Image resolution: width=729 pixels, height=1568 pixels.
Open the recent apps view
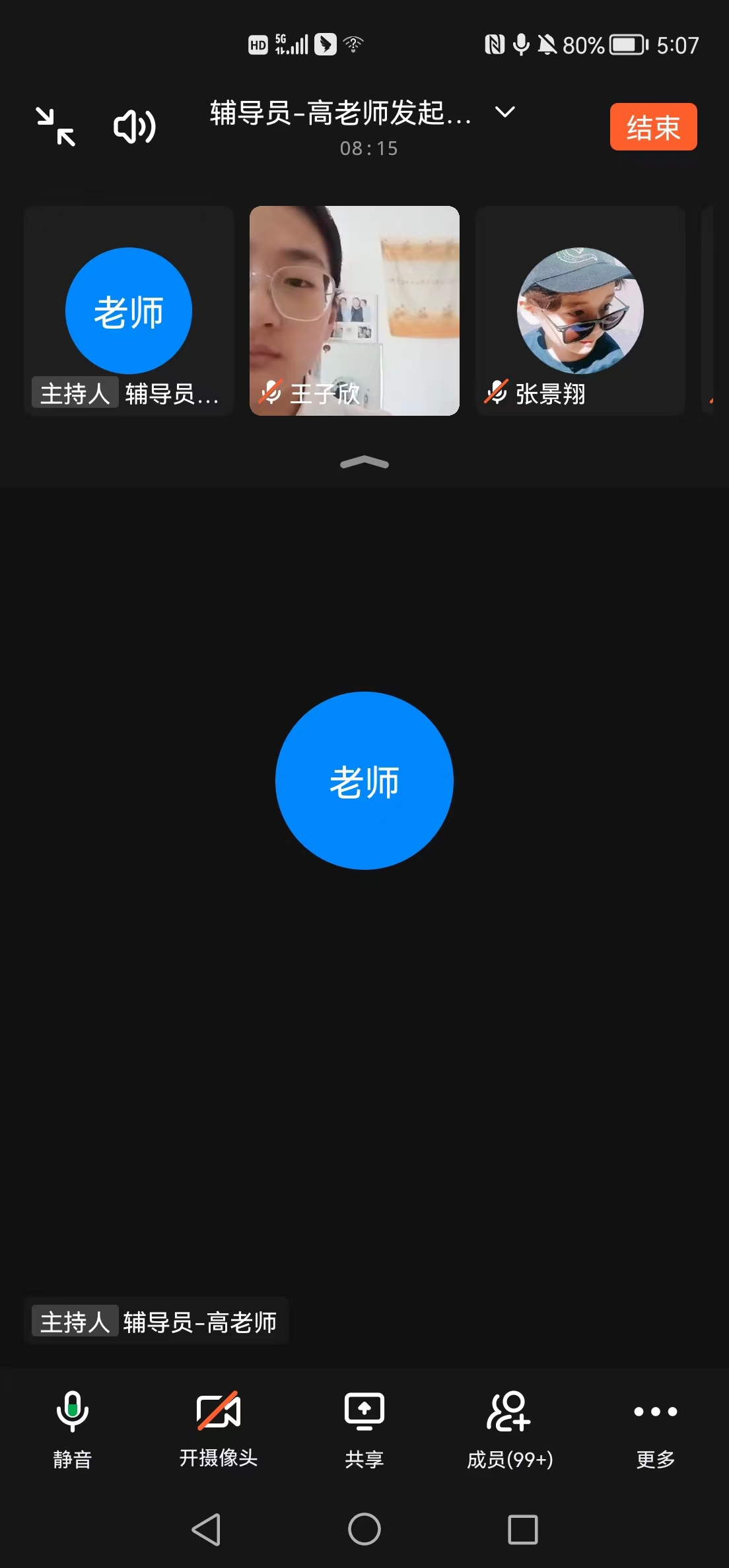tap(522, 1529)
